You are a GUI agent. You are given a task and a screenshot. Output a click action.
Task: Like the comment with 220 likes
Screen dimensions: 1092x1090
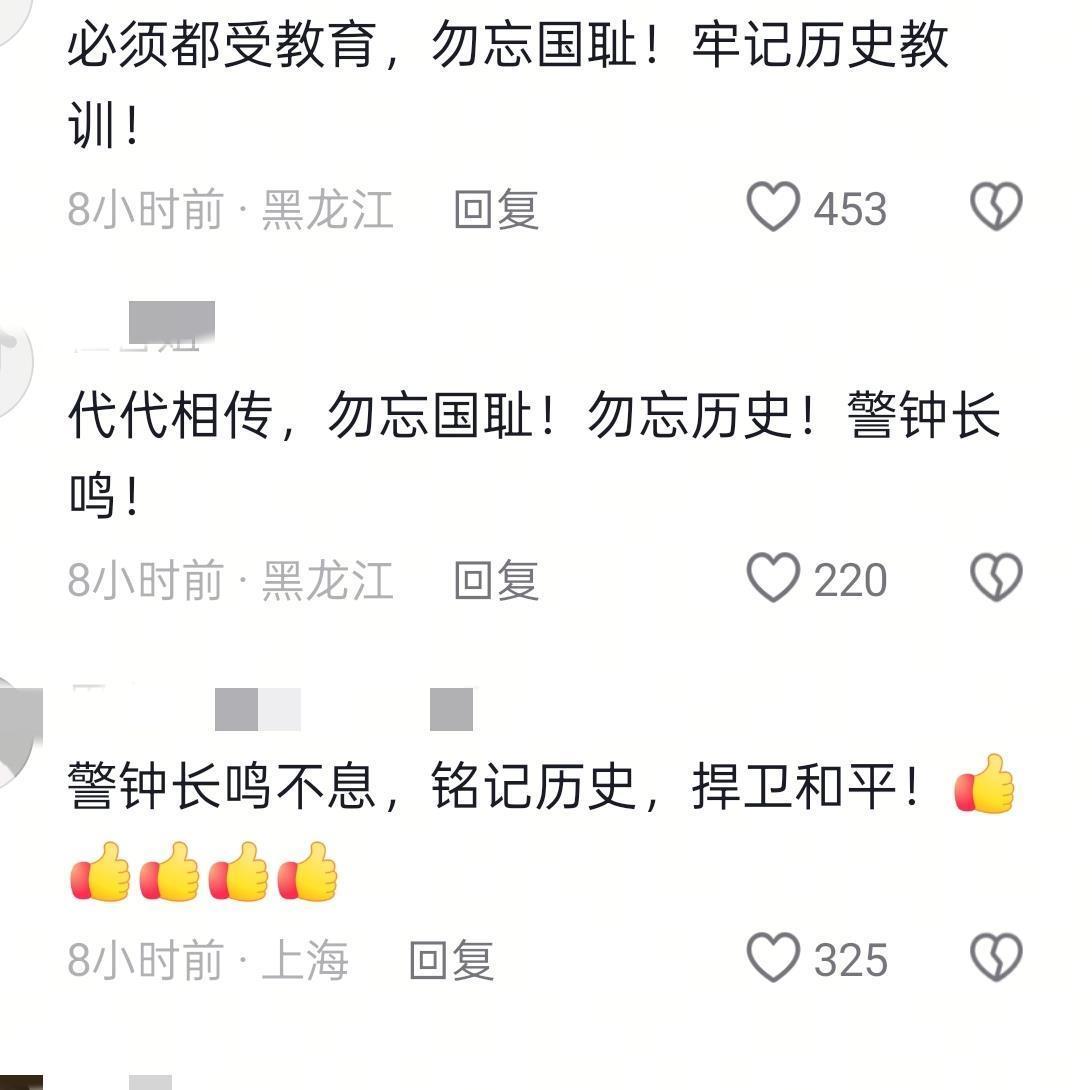(774, 578)
